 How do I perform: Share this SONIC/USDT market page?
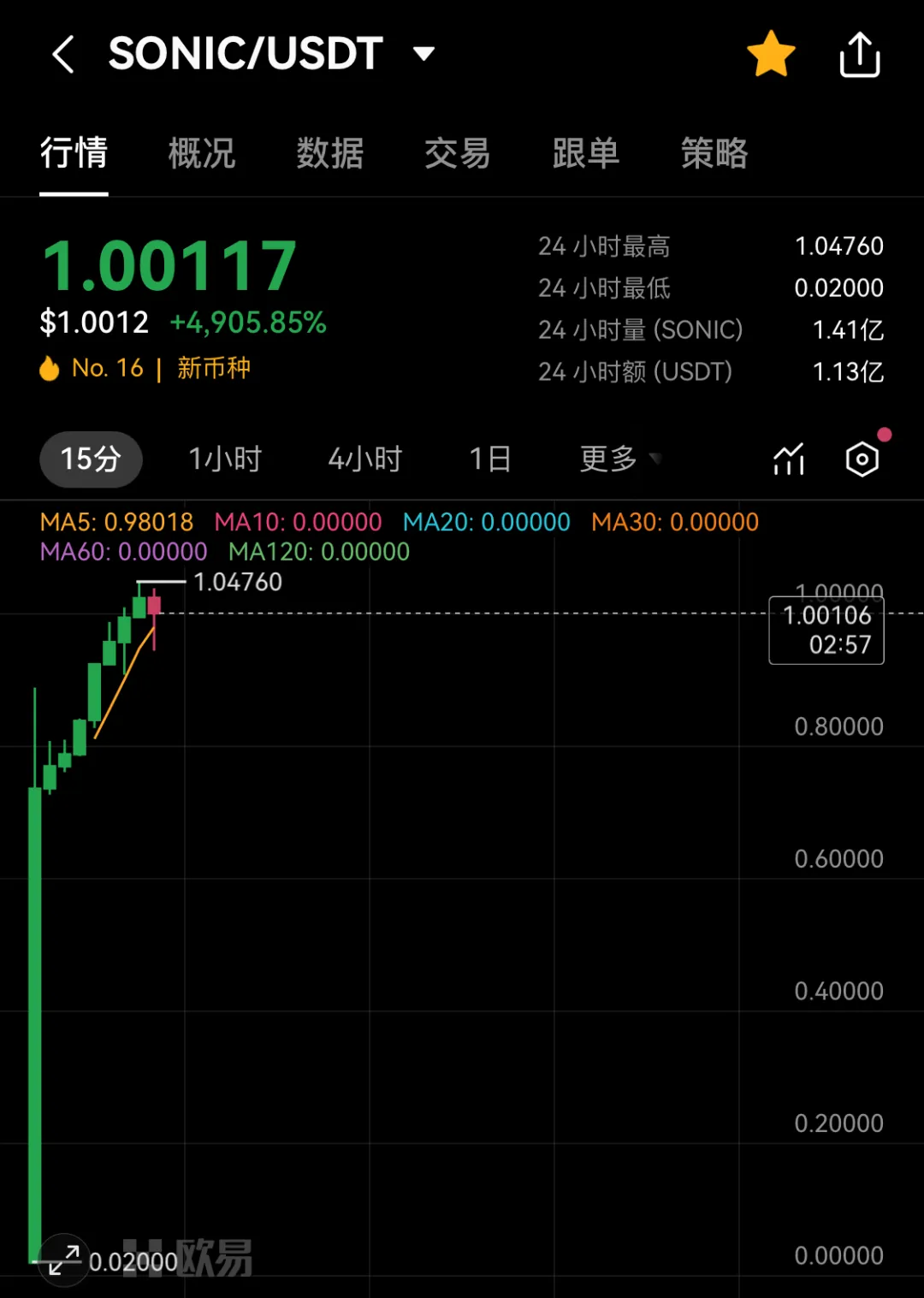859,55
